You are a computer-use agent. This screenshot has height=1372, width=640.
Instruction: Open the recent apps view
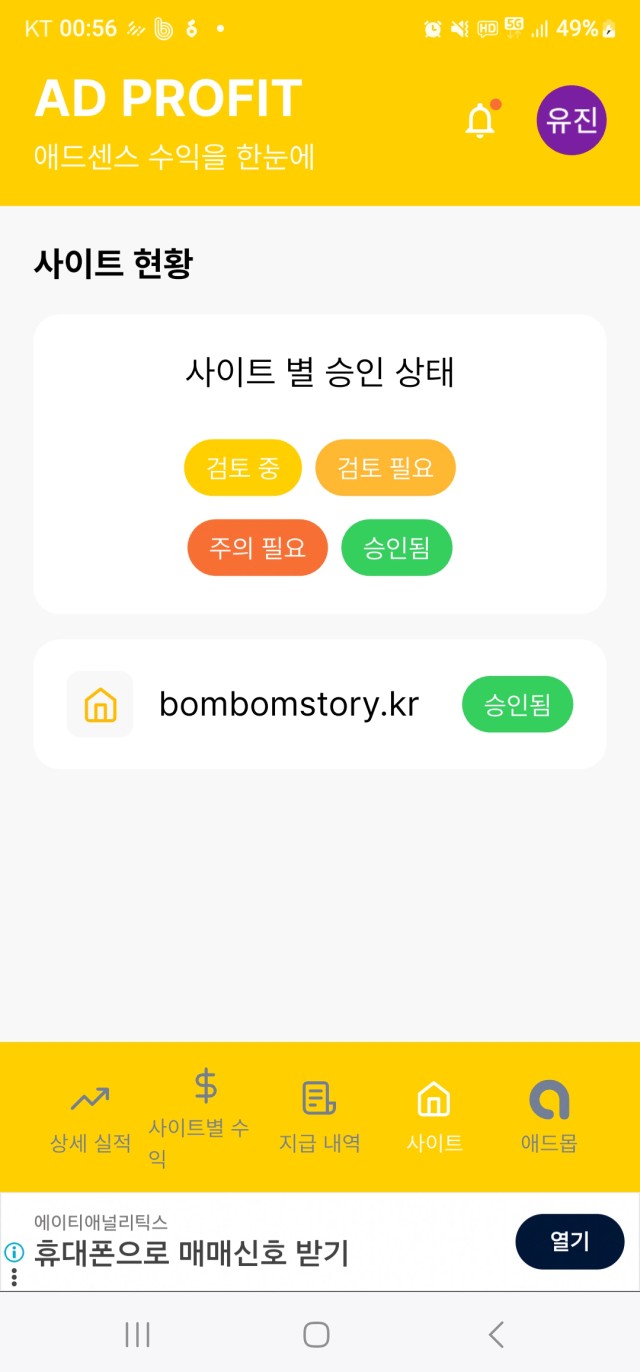coord(137,1334)
